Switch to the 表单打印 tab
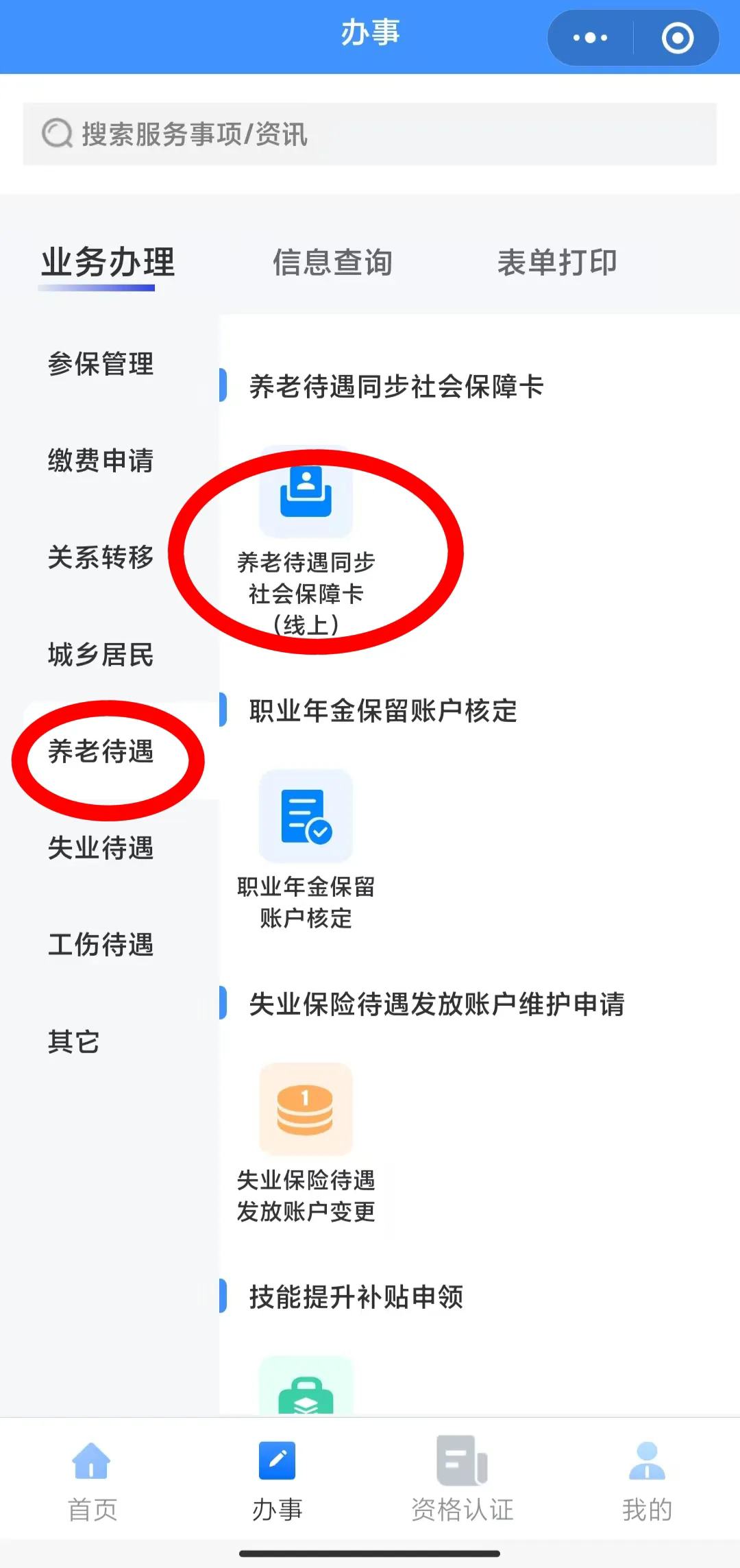This screenshot has width=740, height=1568. (x=557, y=263)
